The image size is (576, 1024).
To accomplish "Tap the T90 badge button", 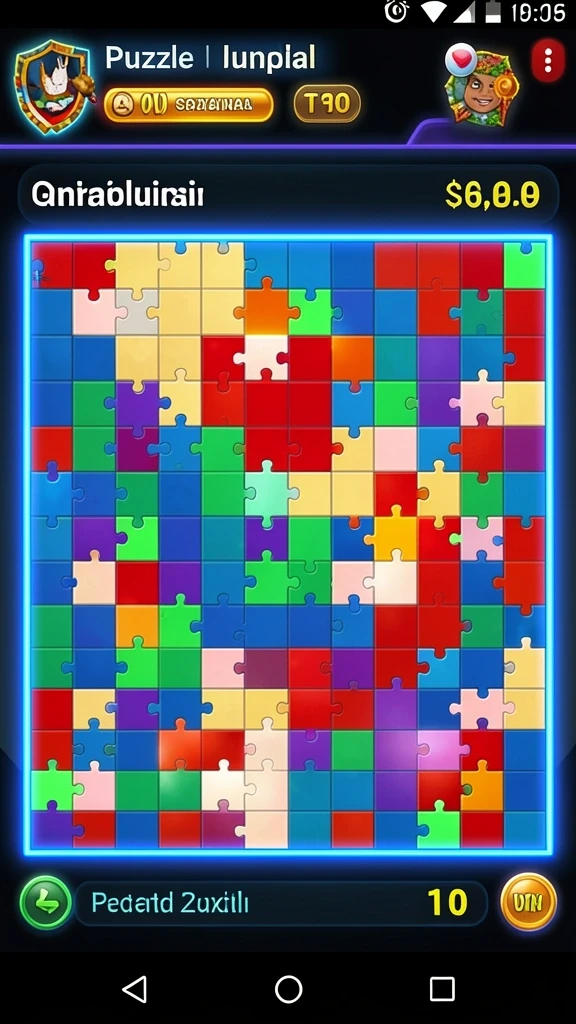I will coord(327,103).
